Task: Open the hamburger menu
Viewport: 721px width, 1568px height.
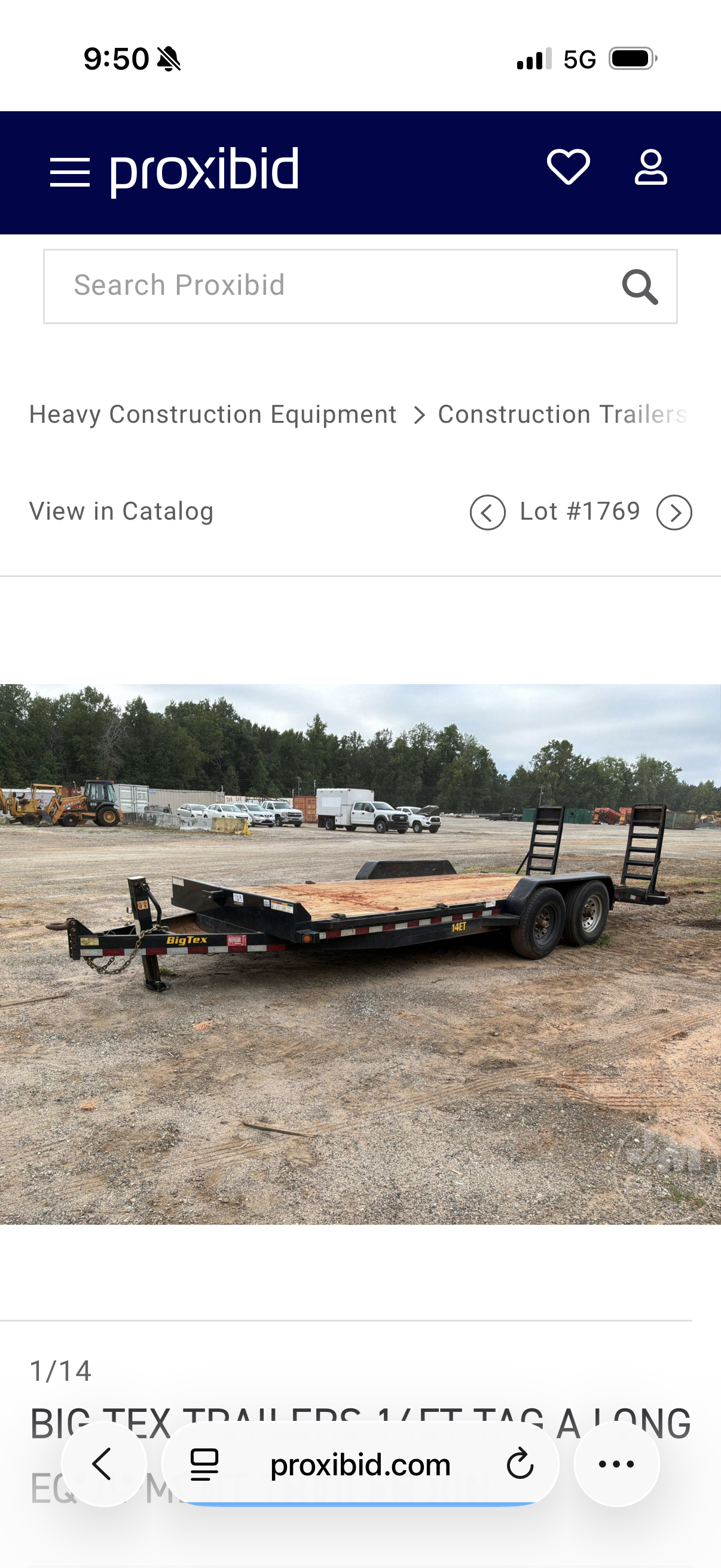Action: point(69,172)
